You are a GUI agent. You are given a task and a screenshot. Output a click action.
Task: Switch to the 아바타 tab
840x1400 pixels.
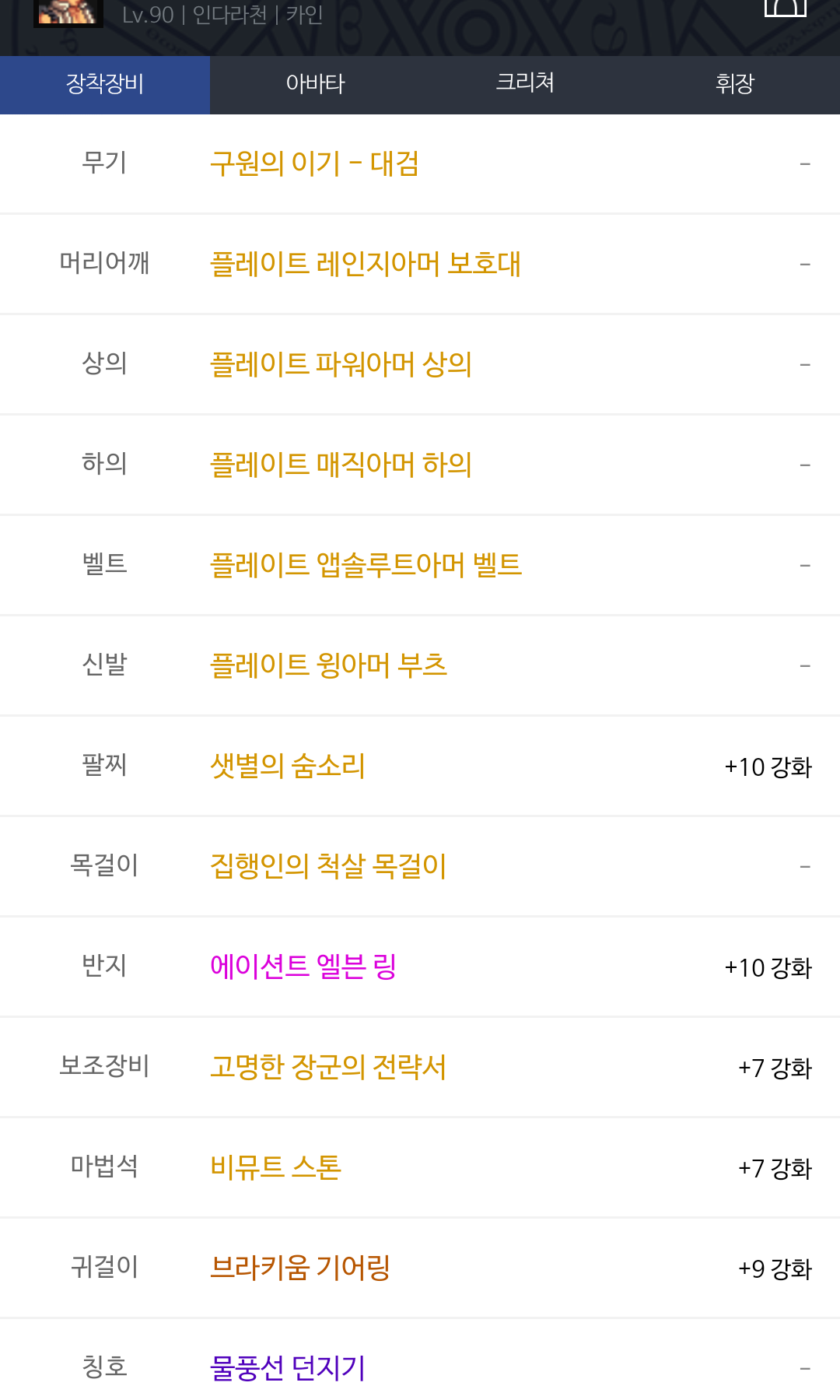(315, 84)
